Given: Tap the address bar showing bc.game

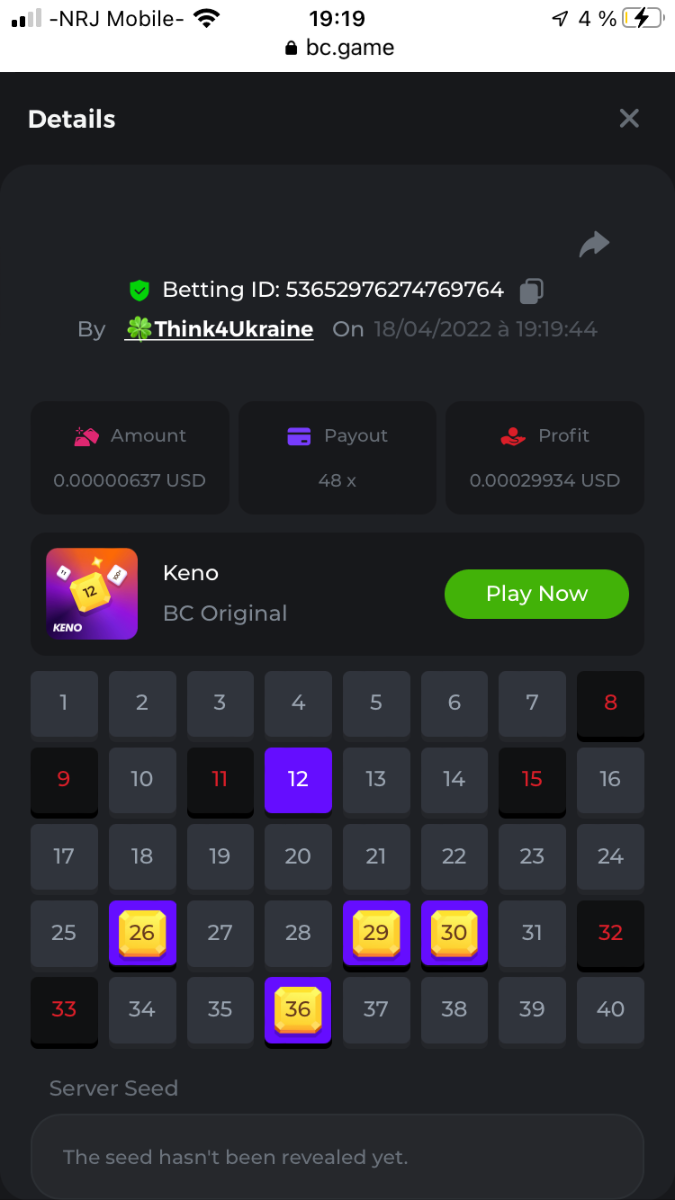Looking at the screenshot, I should tap(338, 48).
